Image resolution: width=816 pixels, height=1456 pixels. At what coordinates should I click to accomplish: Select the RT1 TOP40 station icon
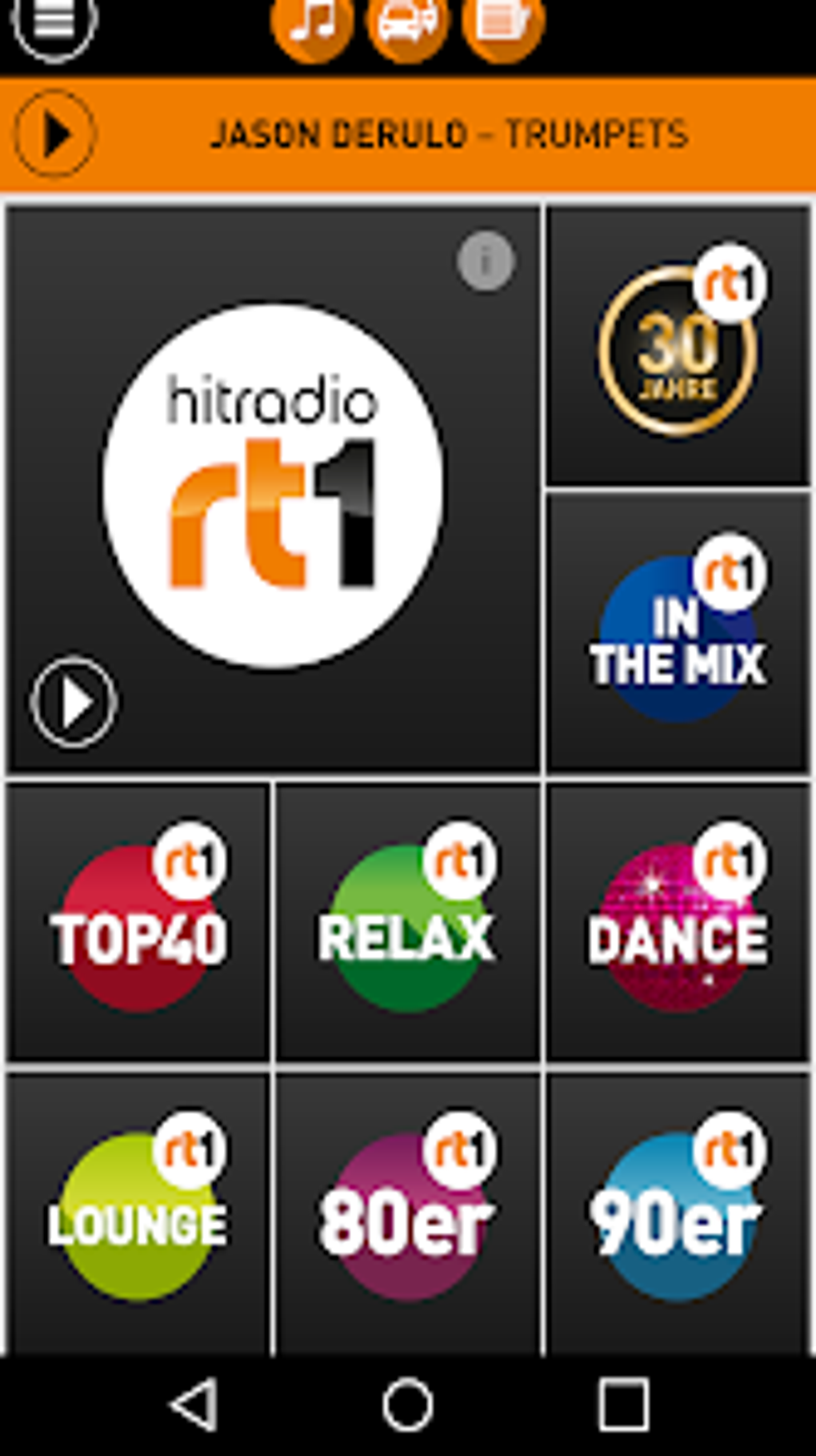(x=140, y=929)
